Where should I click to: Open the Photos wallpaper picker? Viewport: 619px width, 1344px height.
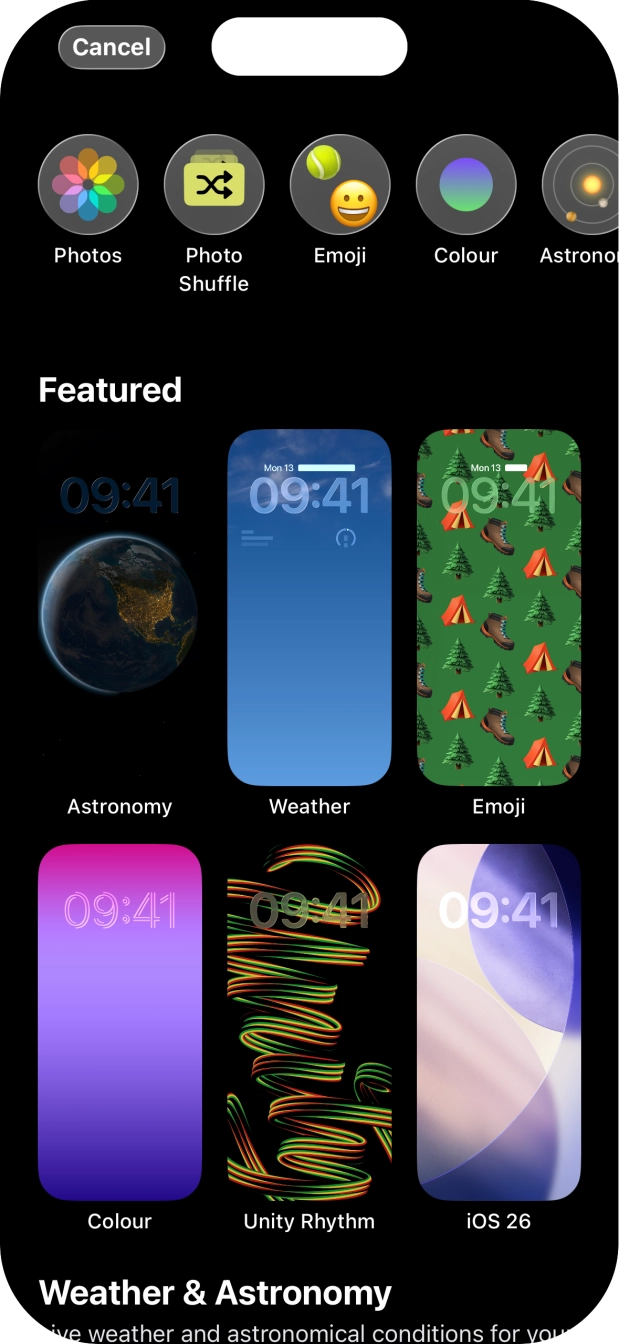click(x=88, y=185)
